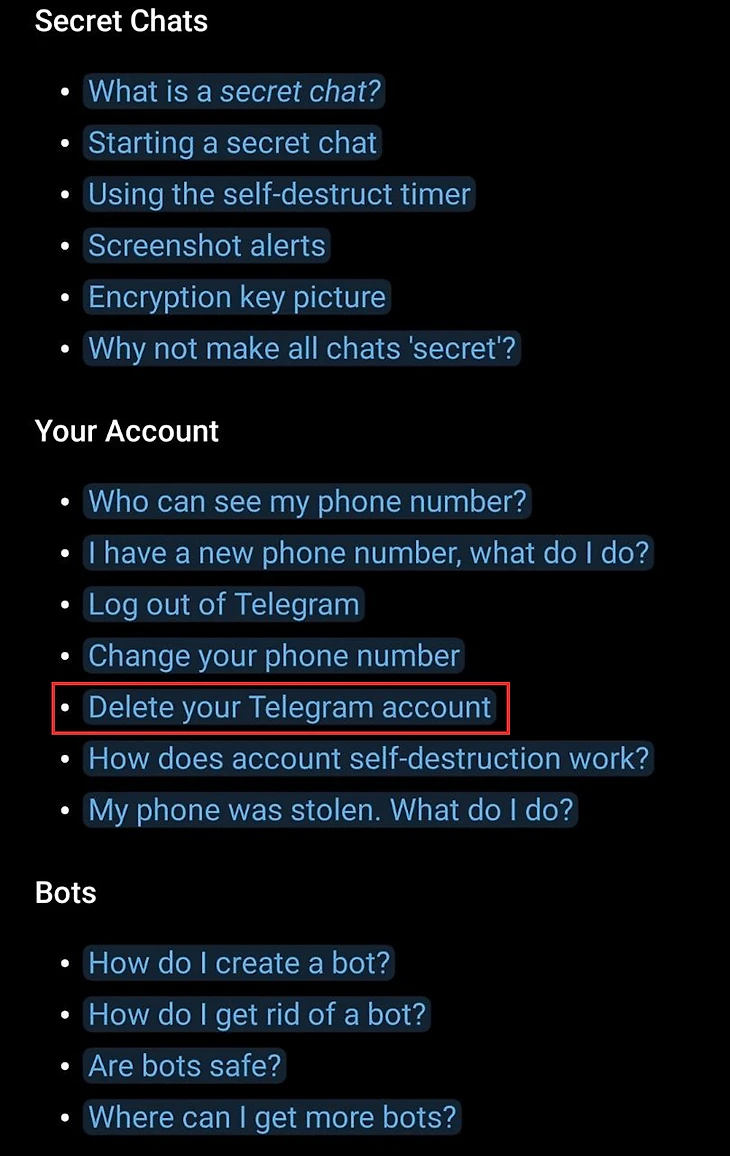Tap 'How do I get rid of a bot?'
The height and width of the screenshot is (1156, 730).
point(257,1014)
